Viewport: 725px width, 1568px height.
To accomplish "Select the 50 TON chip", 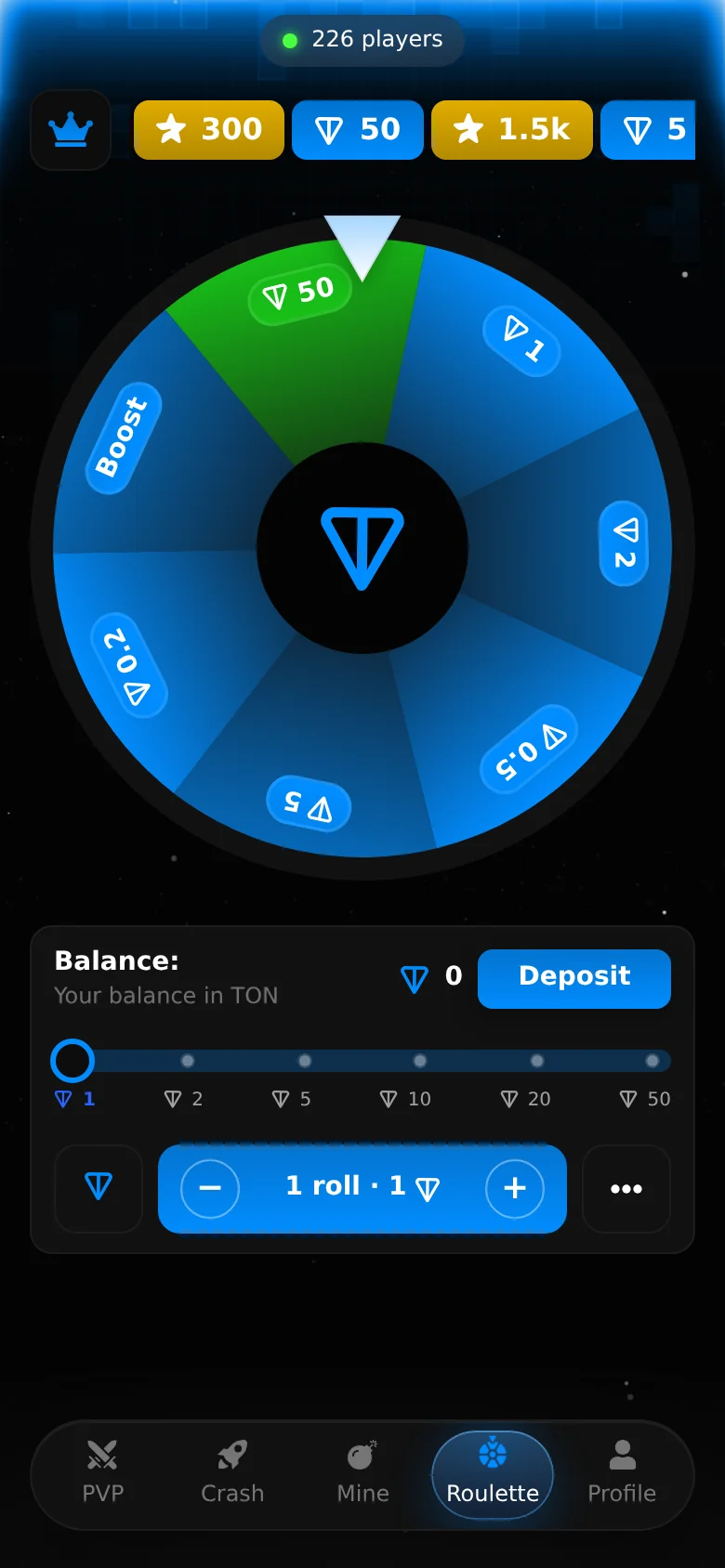I will click(358, 130).
